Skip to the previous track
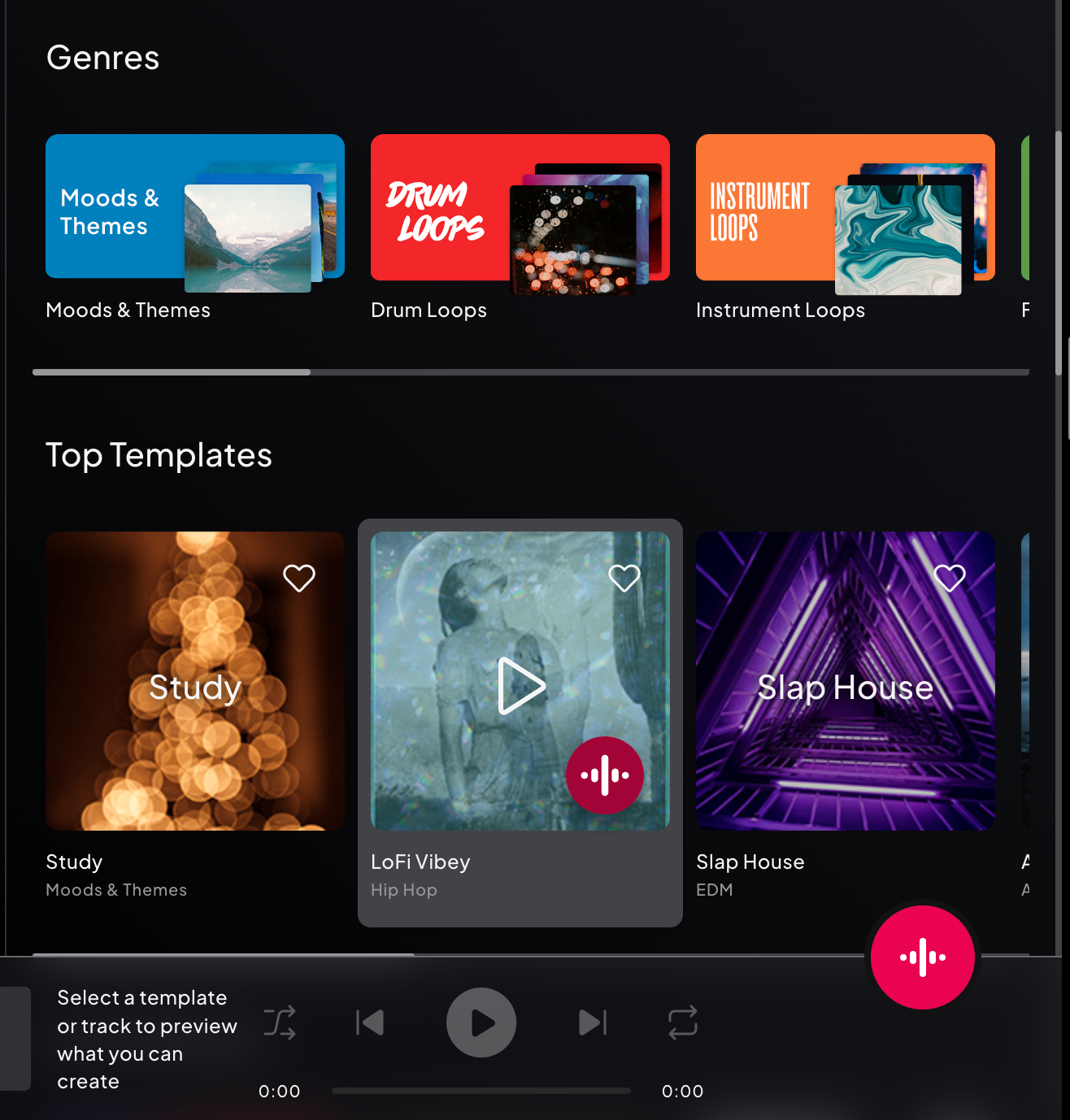Screen dimensions: 1070x1120 coord(370,1022)
